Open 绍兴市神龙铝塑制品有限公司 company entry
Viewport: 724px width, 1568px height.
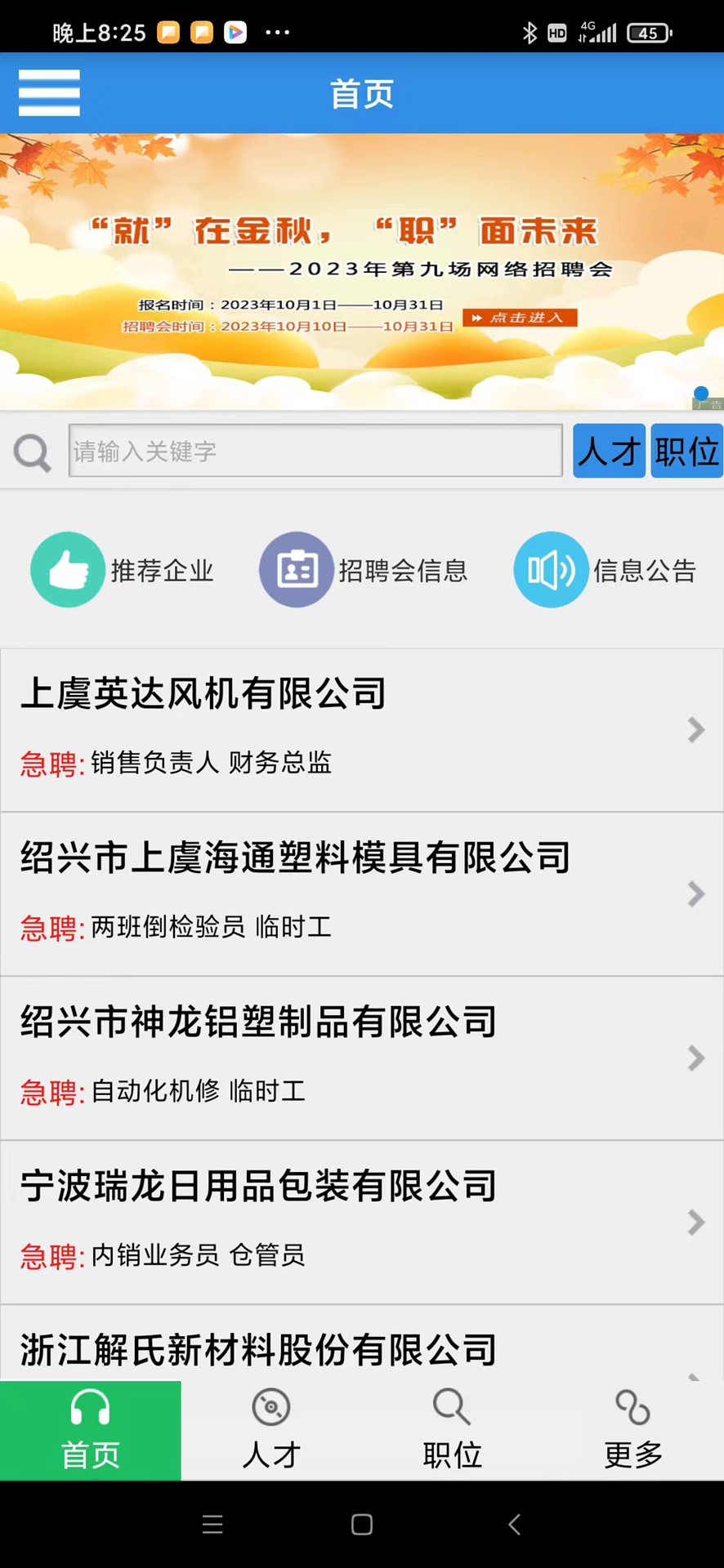[x=695, y=1058]
